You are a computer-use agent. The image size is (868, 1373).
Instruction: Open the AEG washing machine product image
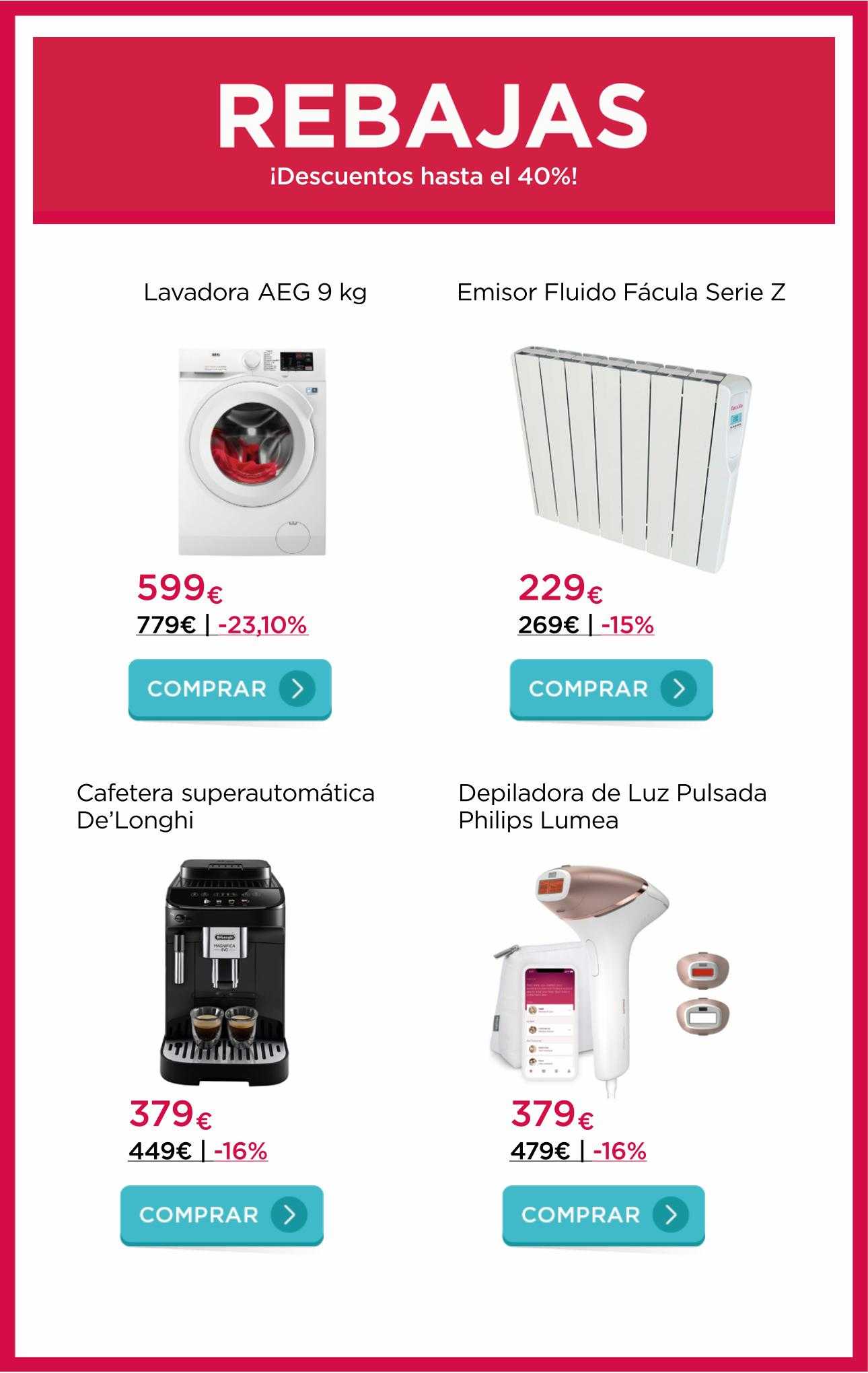tap(252, 451)
